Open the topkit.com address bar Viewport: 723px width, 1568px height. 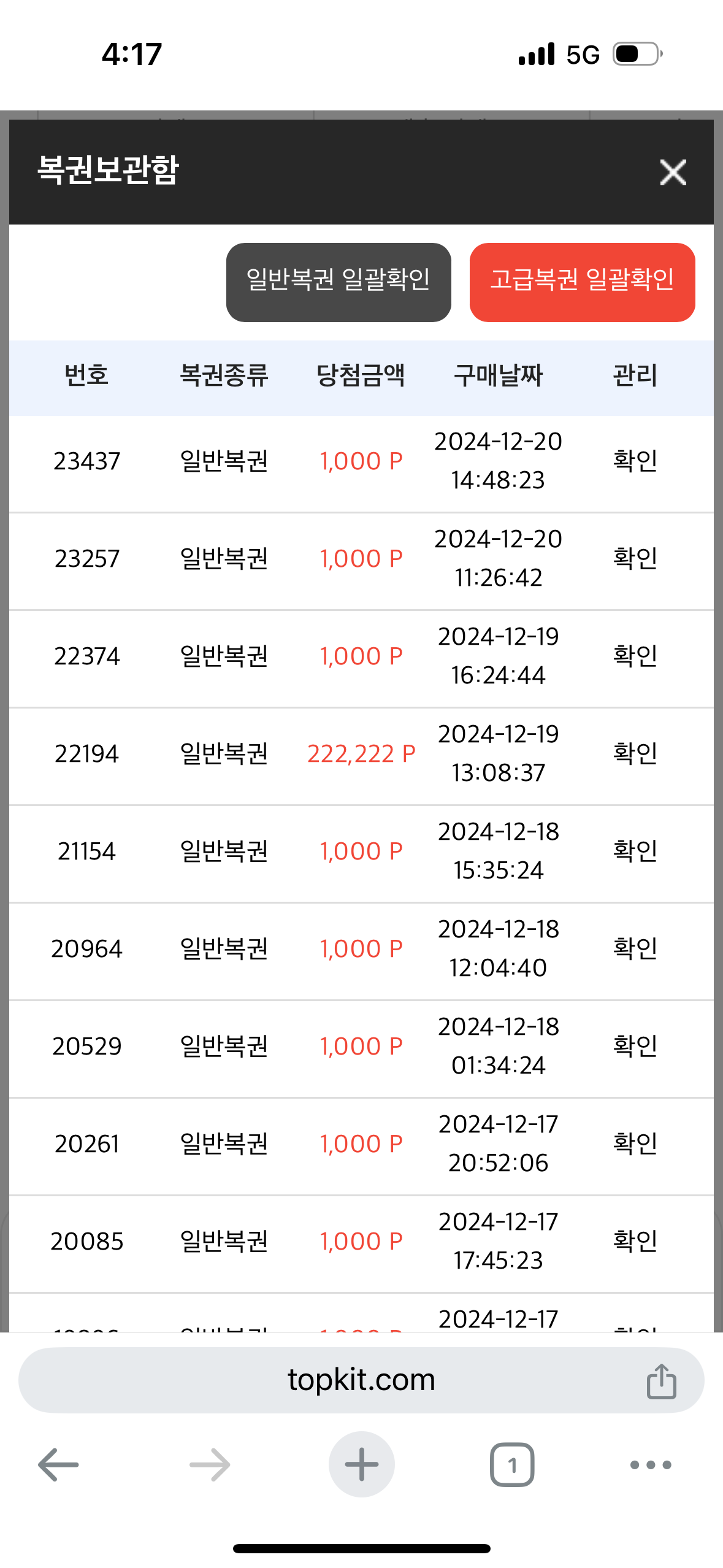pyautogui.click(x=361, y=1380)
